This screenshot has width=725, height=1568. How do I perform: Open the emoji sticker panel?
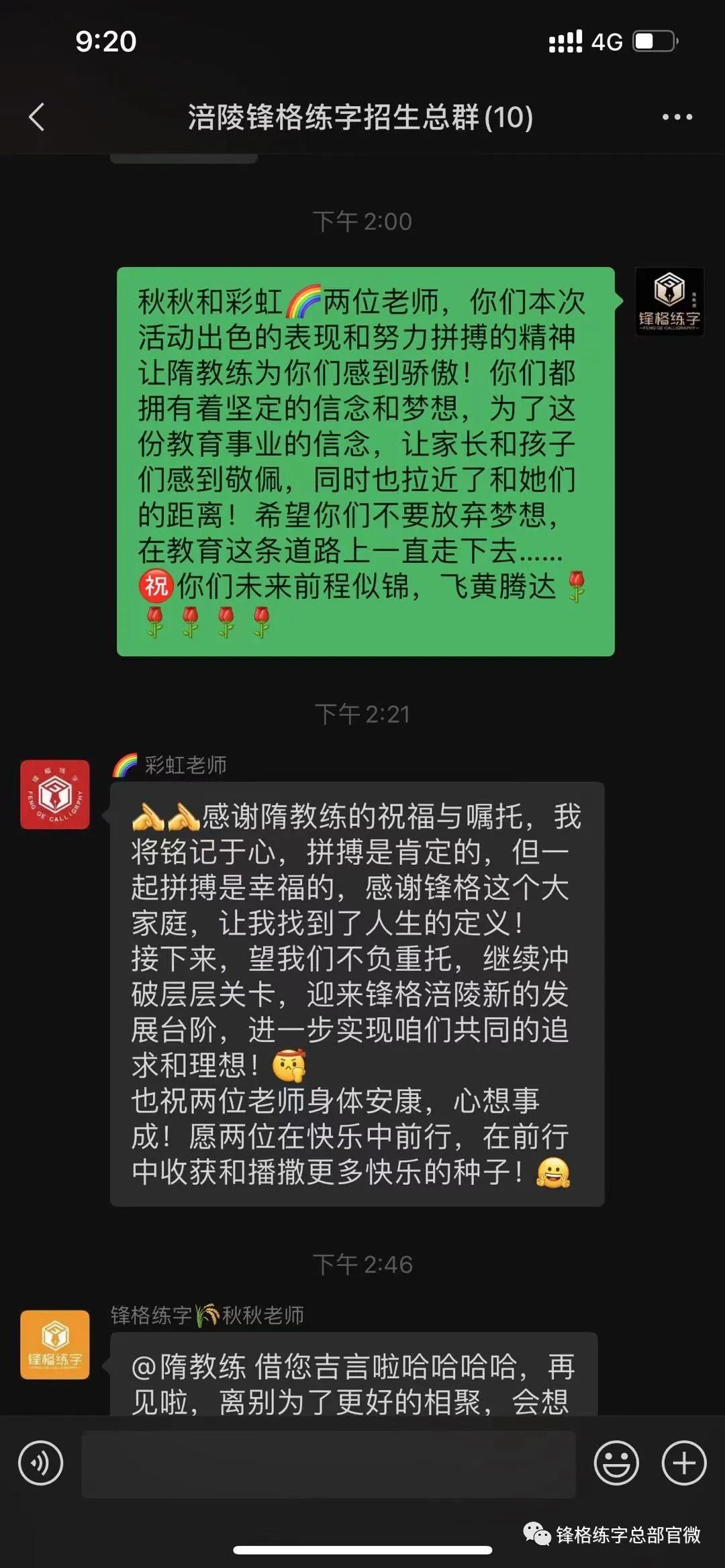(616, 1463)
